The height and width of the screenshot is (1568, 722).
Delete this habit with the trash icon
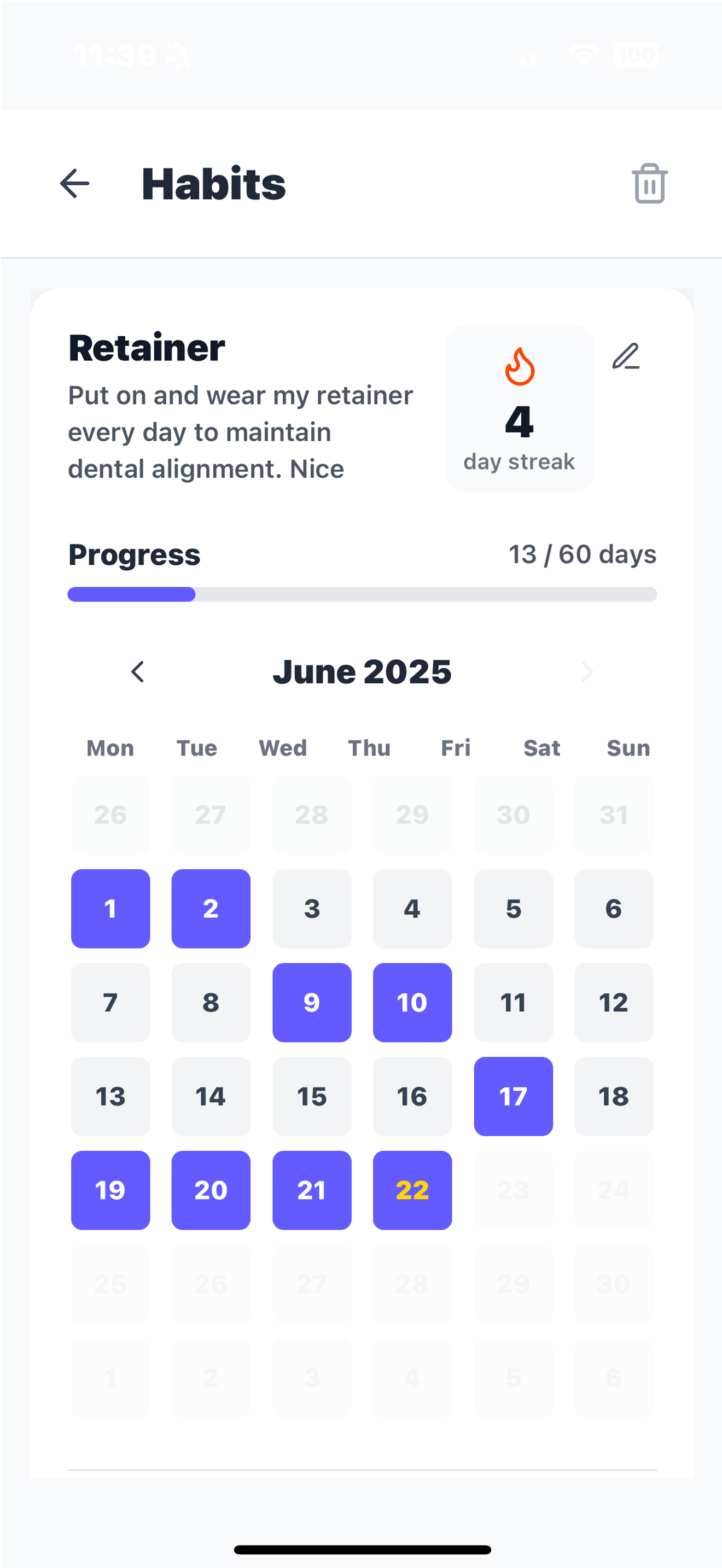(x=649, y=183)
